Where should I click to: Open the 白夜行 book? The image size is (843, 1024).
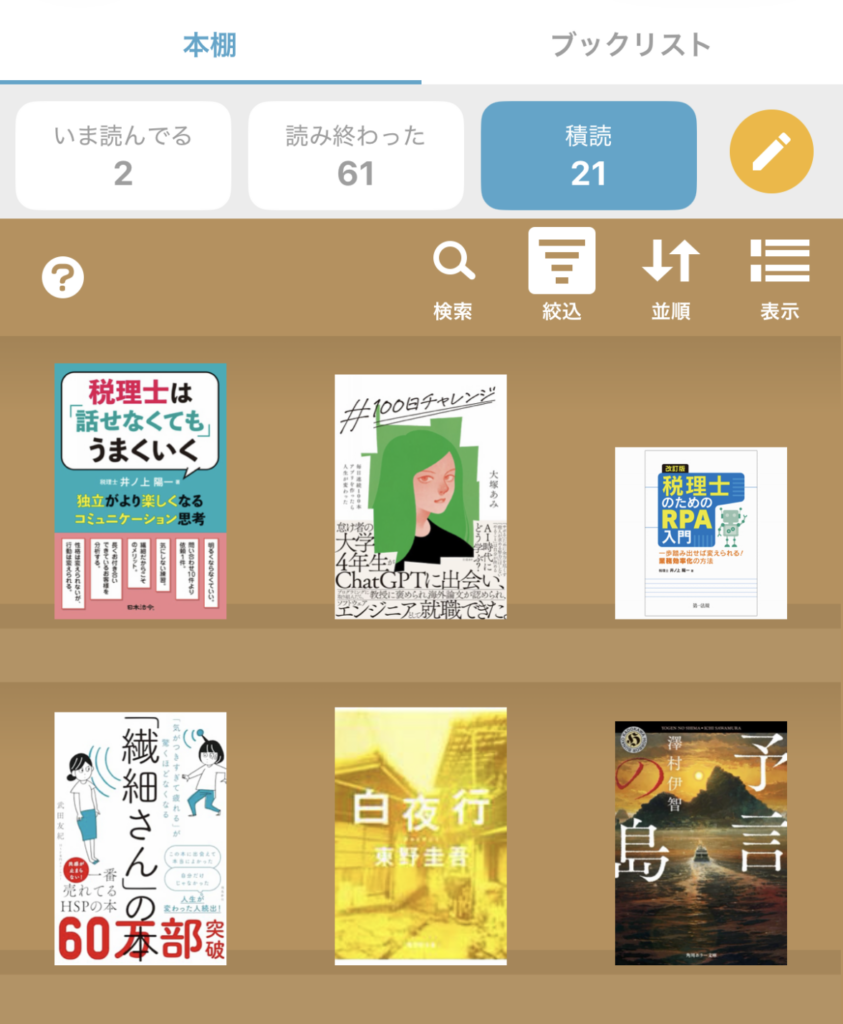point(421,836)
